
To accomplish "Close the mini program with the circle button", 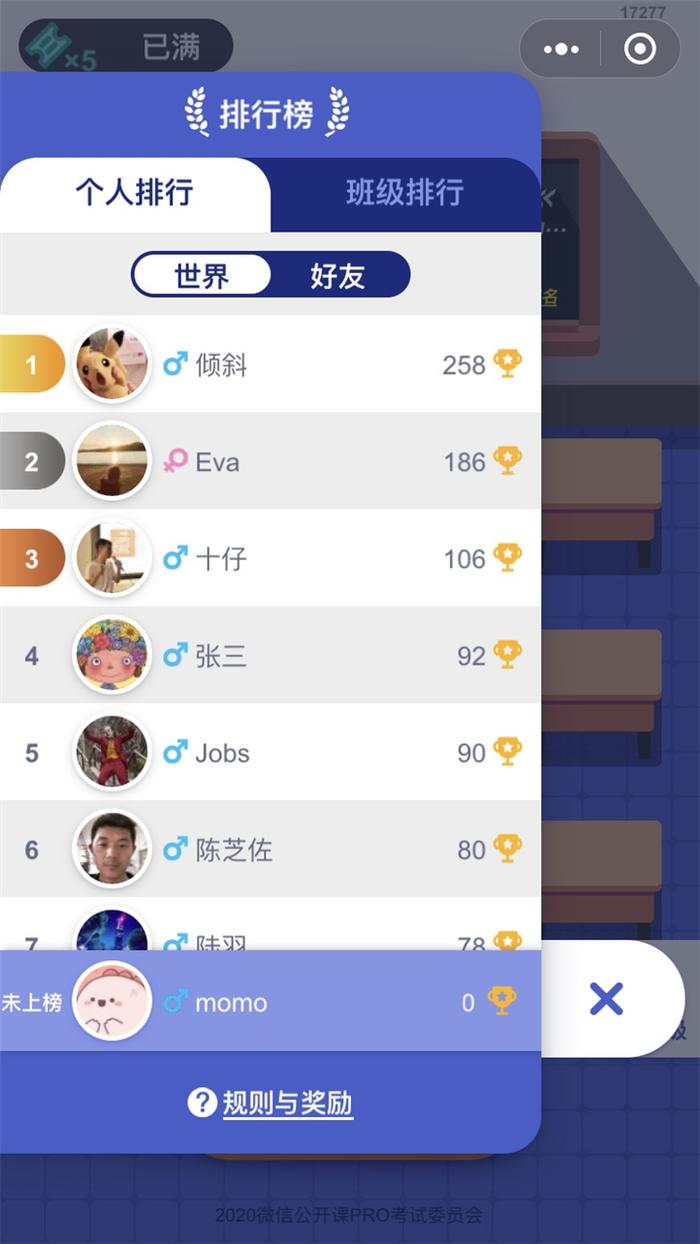I will 640,49.
